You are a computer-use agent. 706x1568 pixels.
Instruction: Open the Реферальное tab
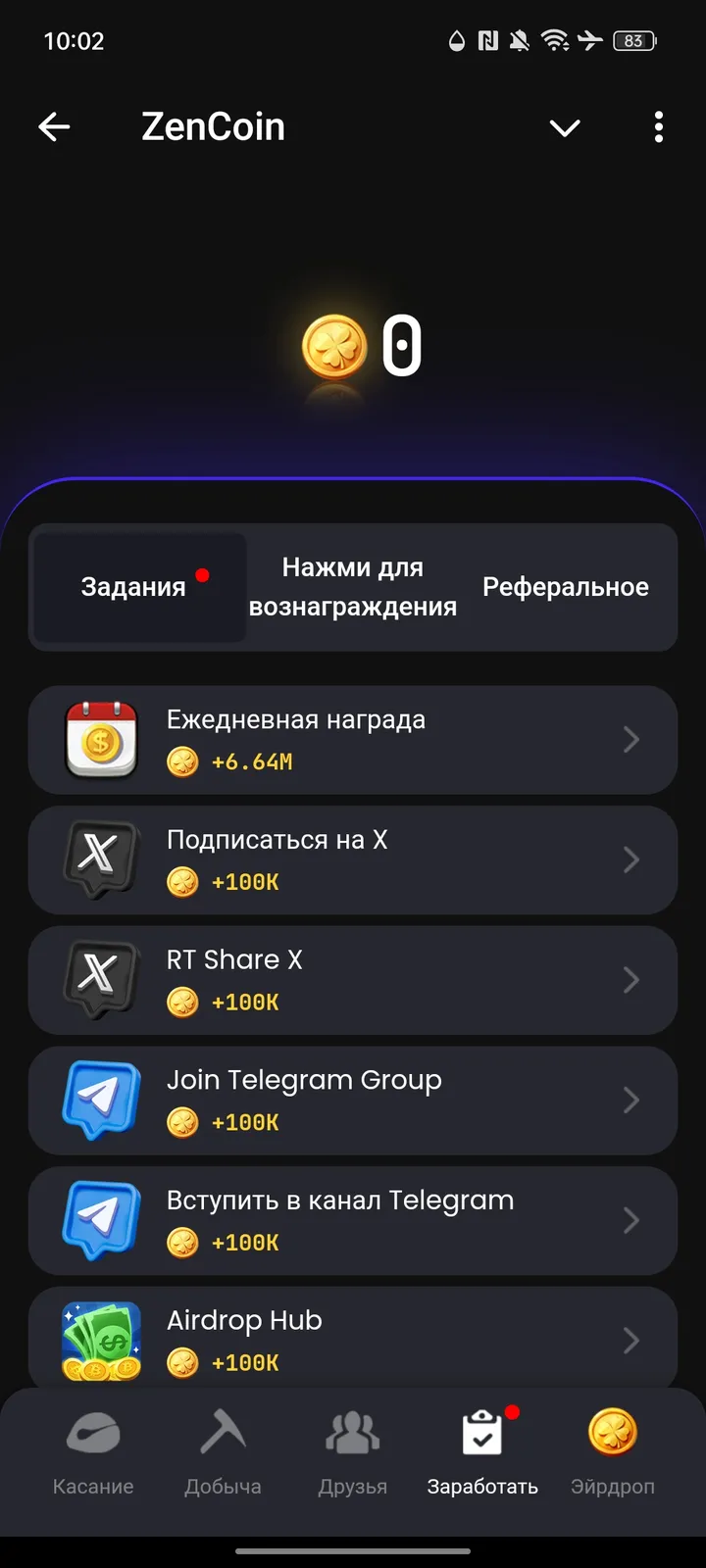pyautogui.click(x=565, y=587)
